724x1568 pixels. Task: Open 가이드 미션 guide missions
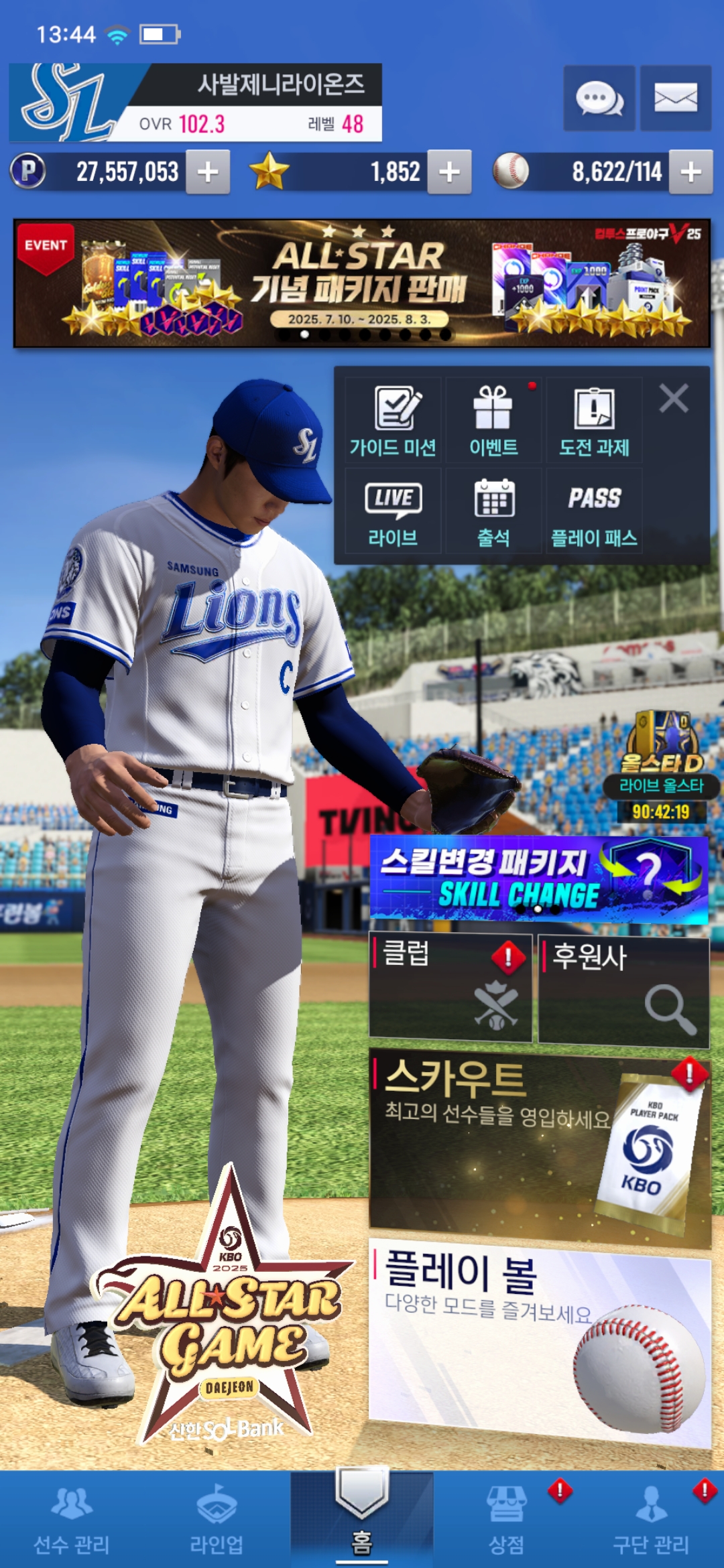393,420
